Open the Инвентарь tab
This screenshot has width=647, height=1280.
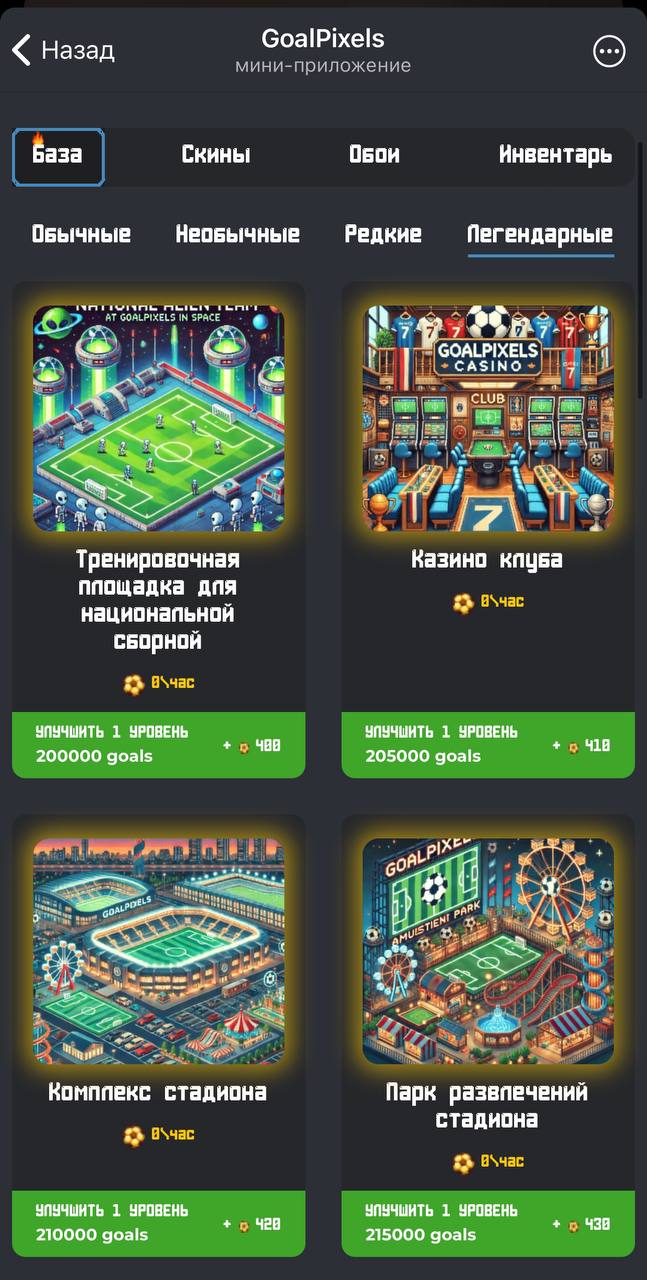click(555, 155)
